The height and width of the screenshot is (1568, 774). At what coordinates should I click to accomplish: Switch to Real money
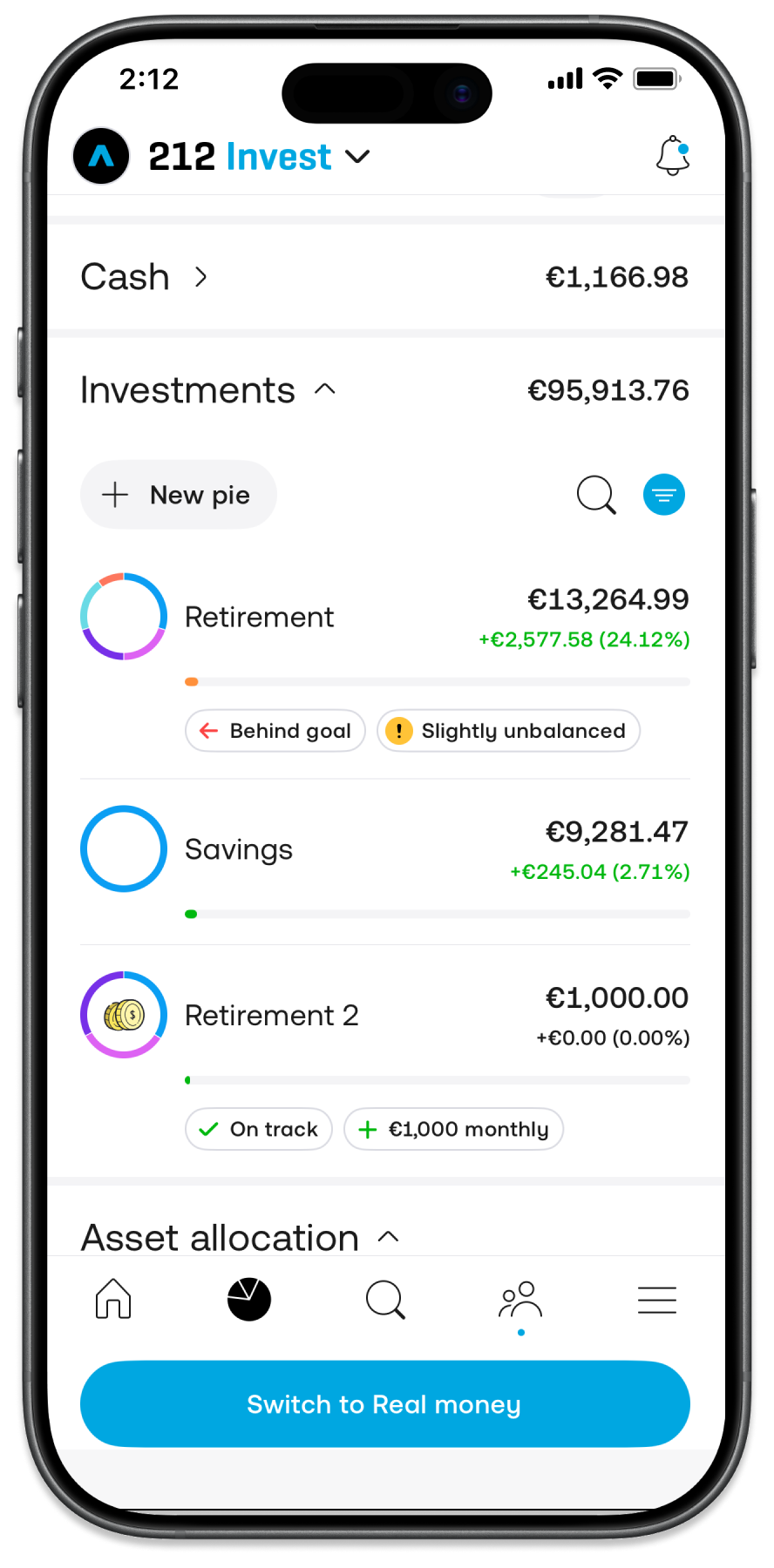[384, 1404]
